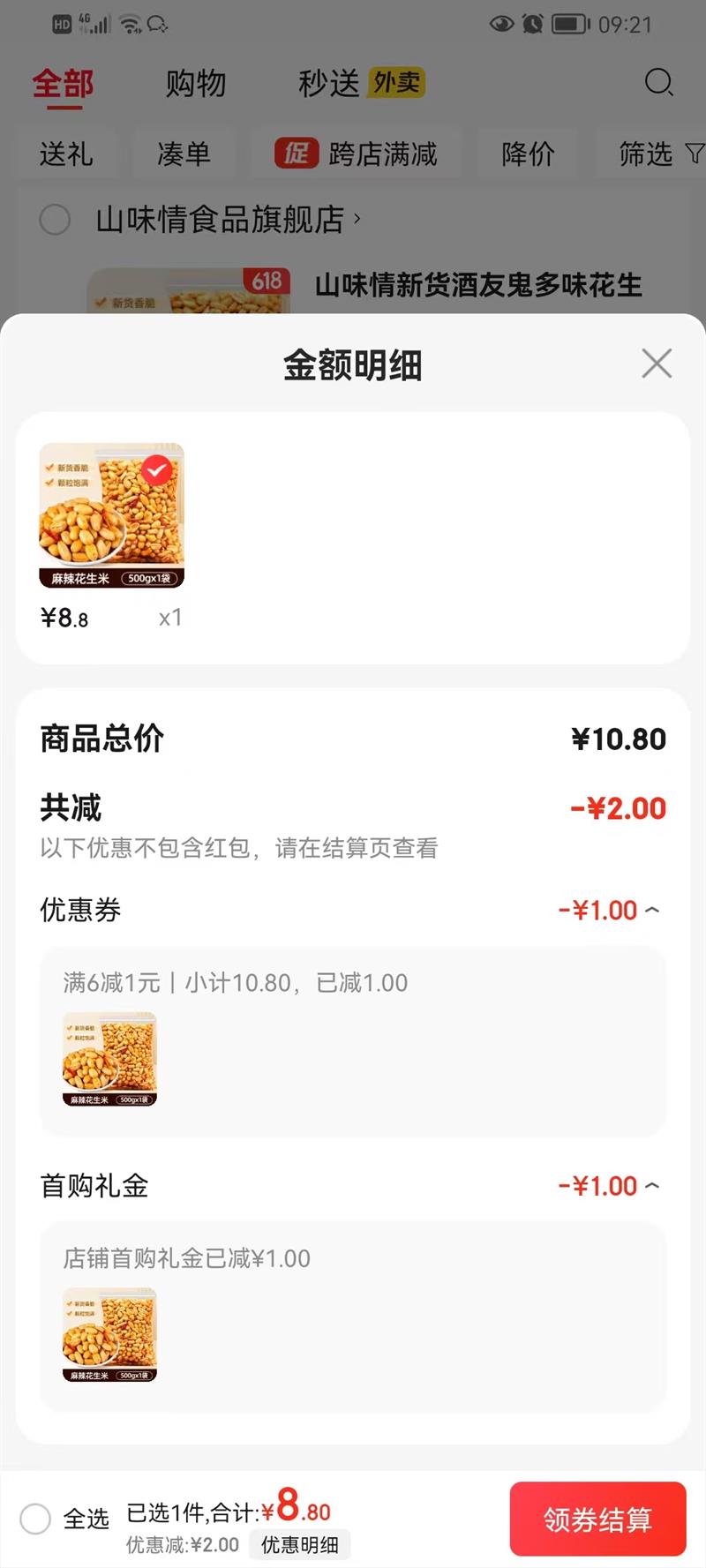The image size is (706, 1568).
Task: Collapse the 优惠券 coupon section
Action: (652, 910)
